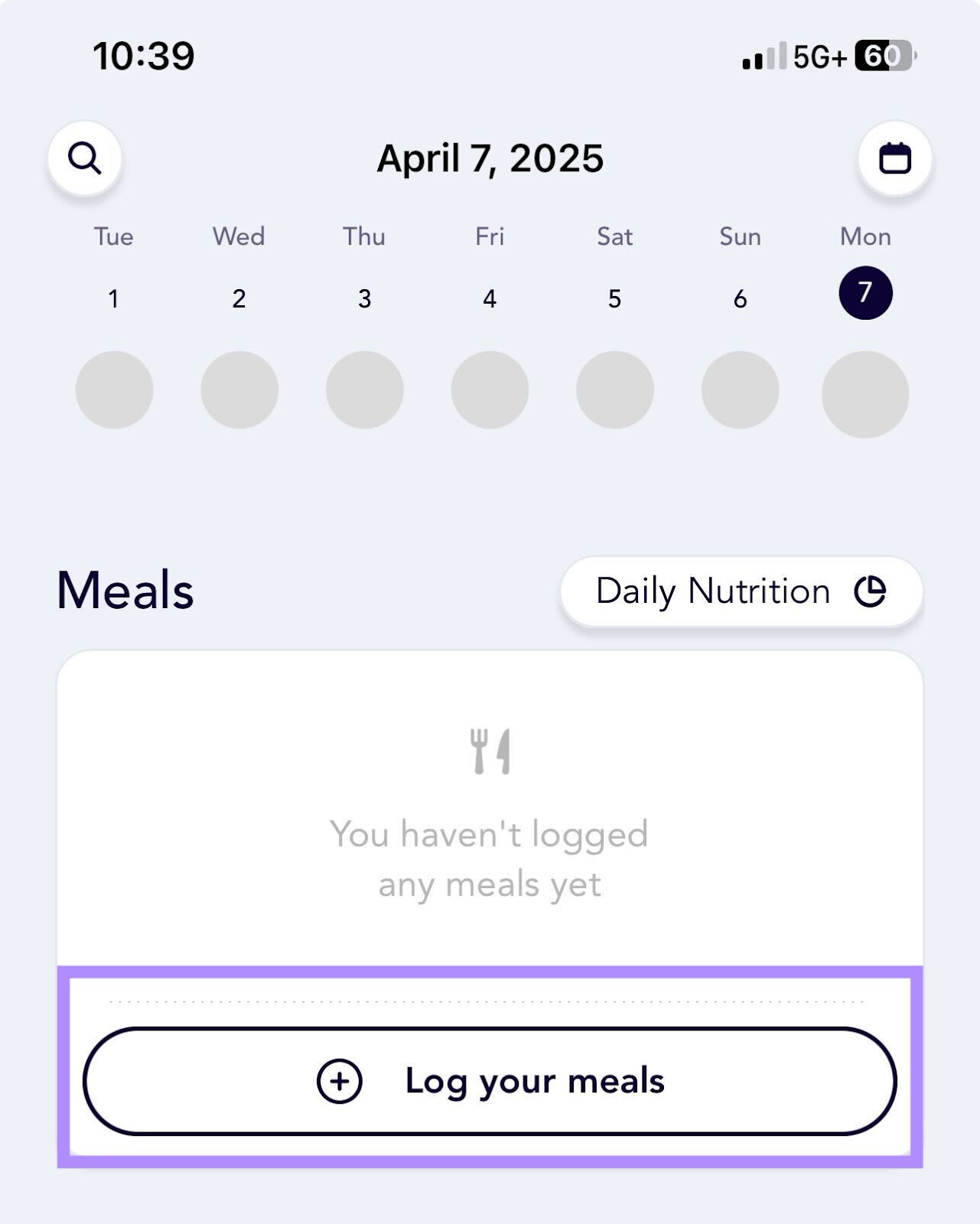Select Thursday the 3rd
The image size is (980, 1224).
pos(365,298)
